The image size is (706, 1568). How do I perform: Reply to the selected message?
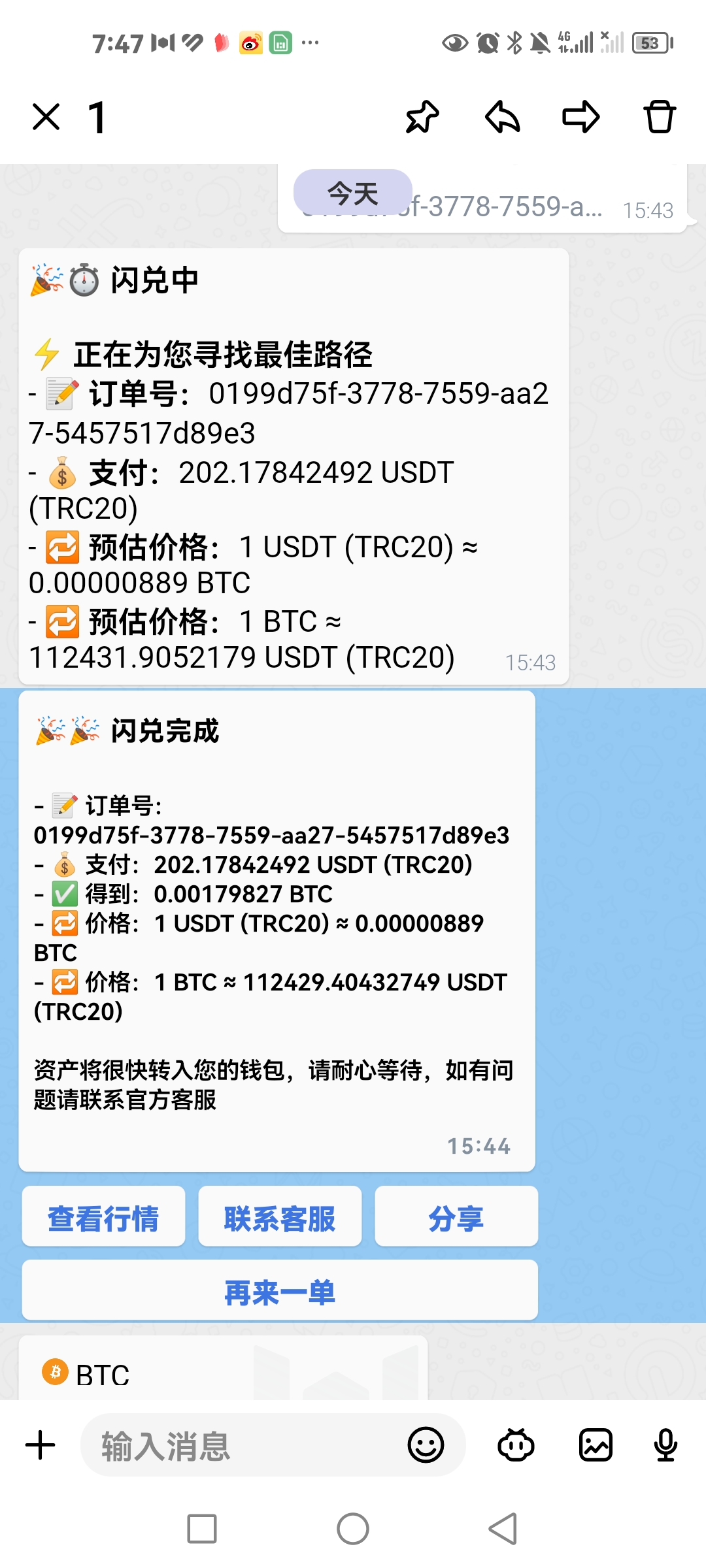502,118
